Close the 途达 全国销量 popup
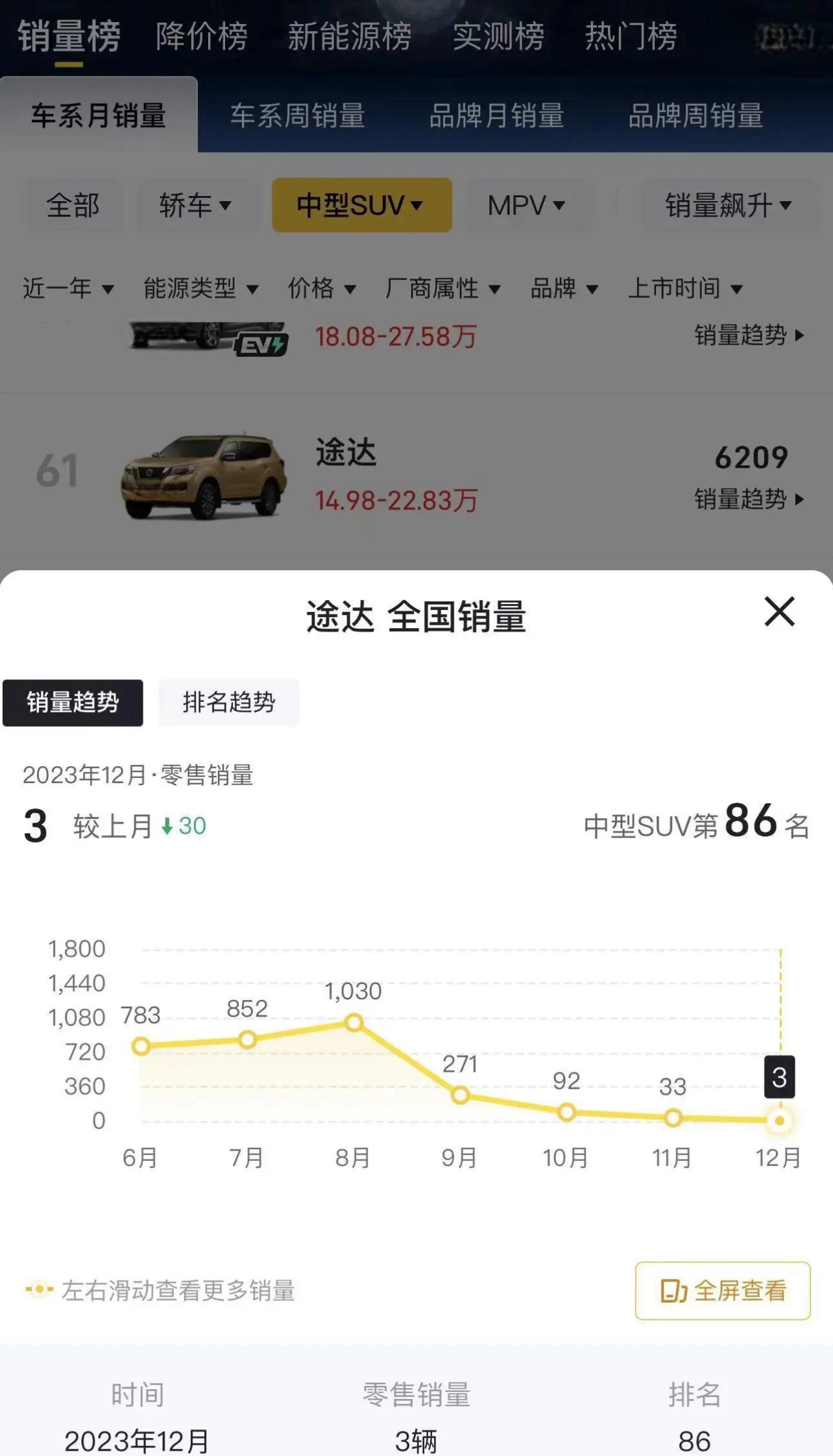 (779, 611)
